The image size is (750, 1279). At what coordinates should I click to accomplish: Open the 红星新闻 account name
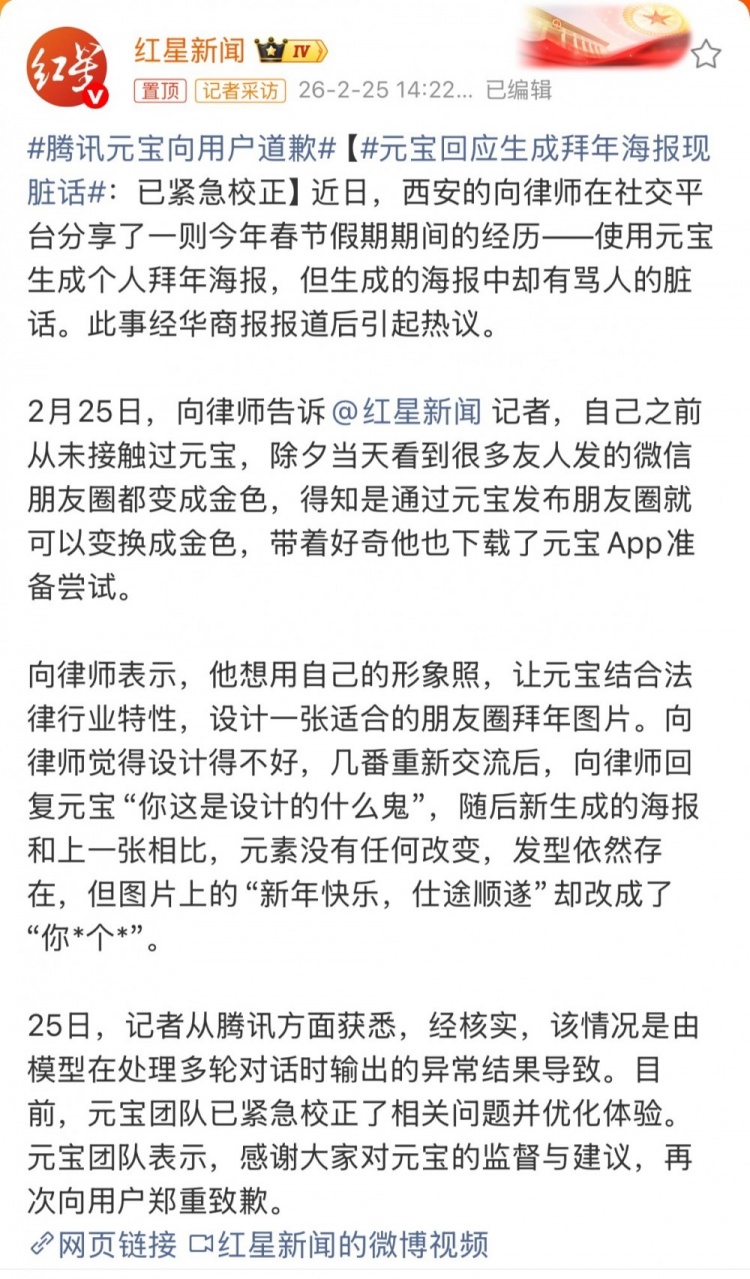tap(189, 49)
